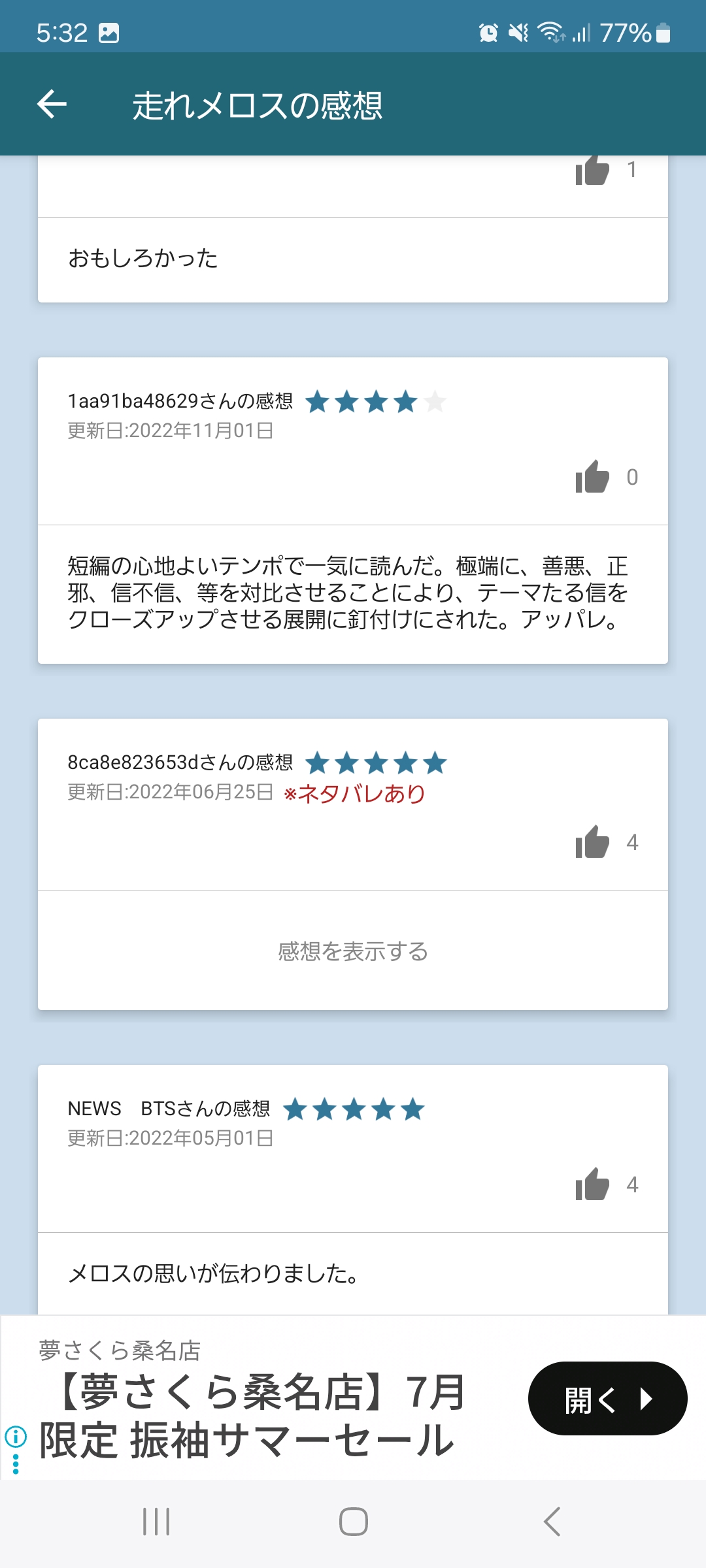
Task: Open recent apps from the navigation bar
Action: [x=156, y=1522]
